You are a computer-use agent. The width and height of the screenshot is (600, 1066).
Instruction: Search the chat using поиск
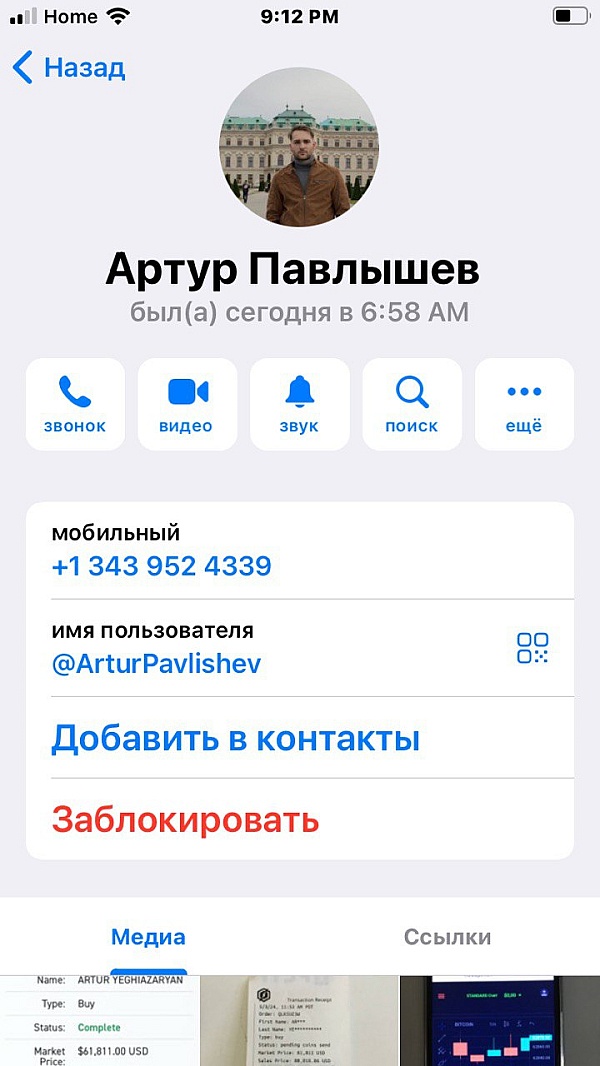412,405
